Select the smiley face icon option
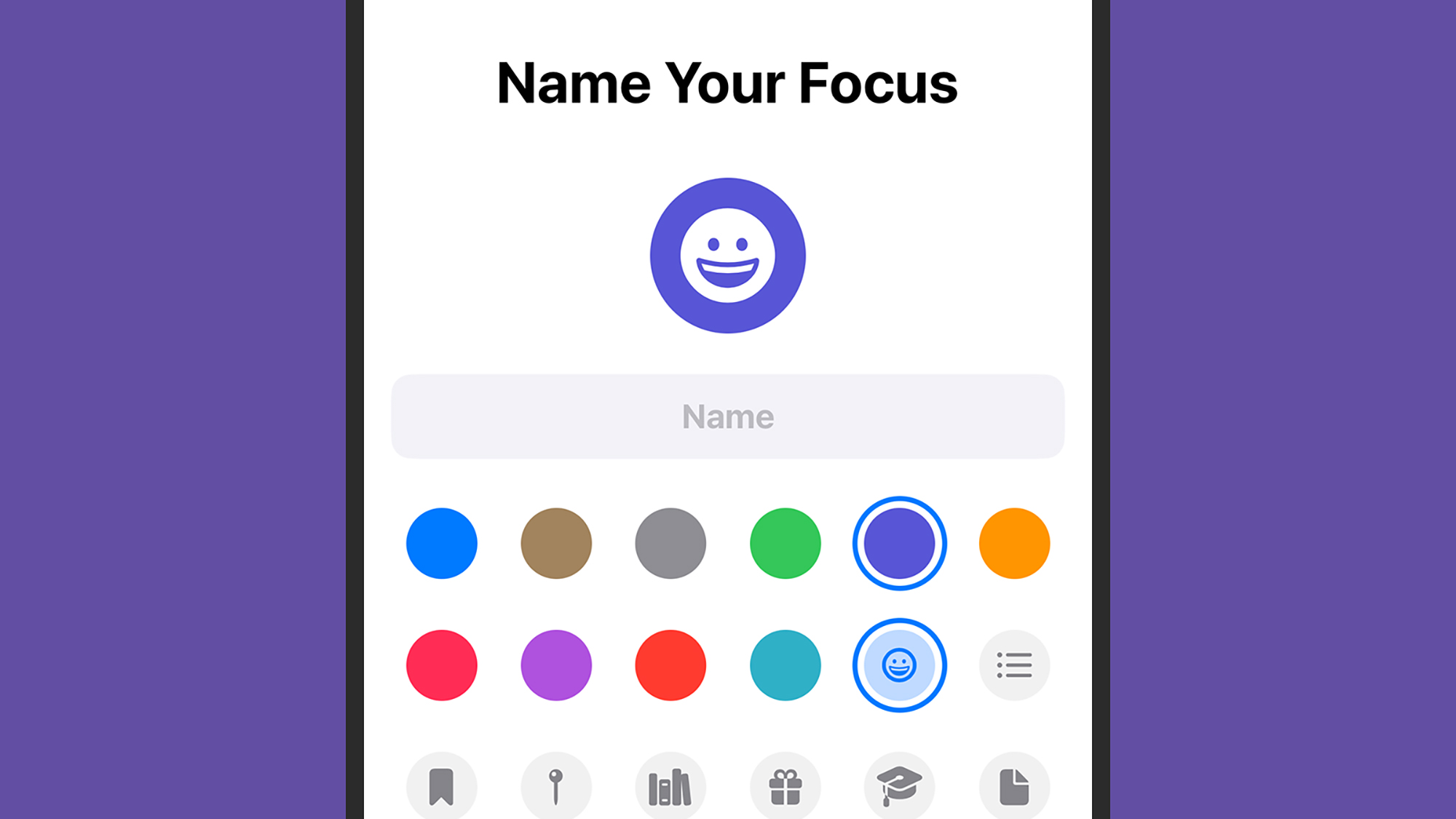1456x819 pixels. pos(899,665)
